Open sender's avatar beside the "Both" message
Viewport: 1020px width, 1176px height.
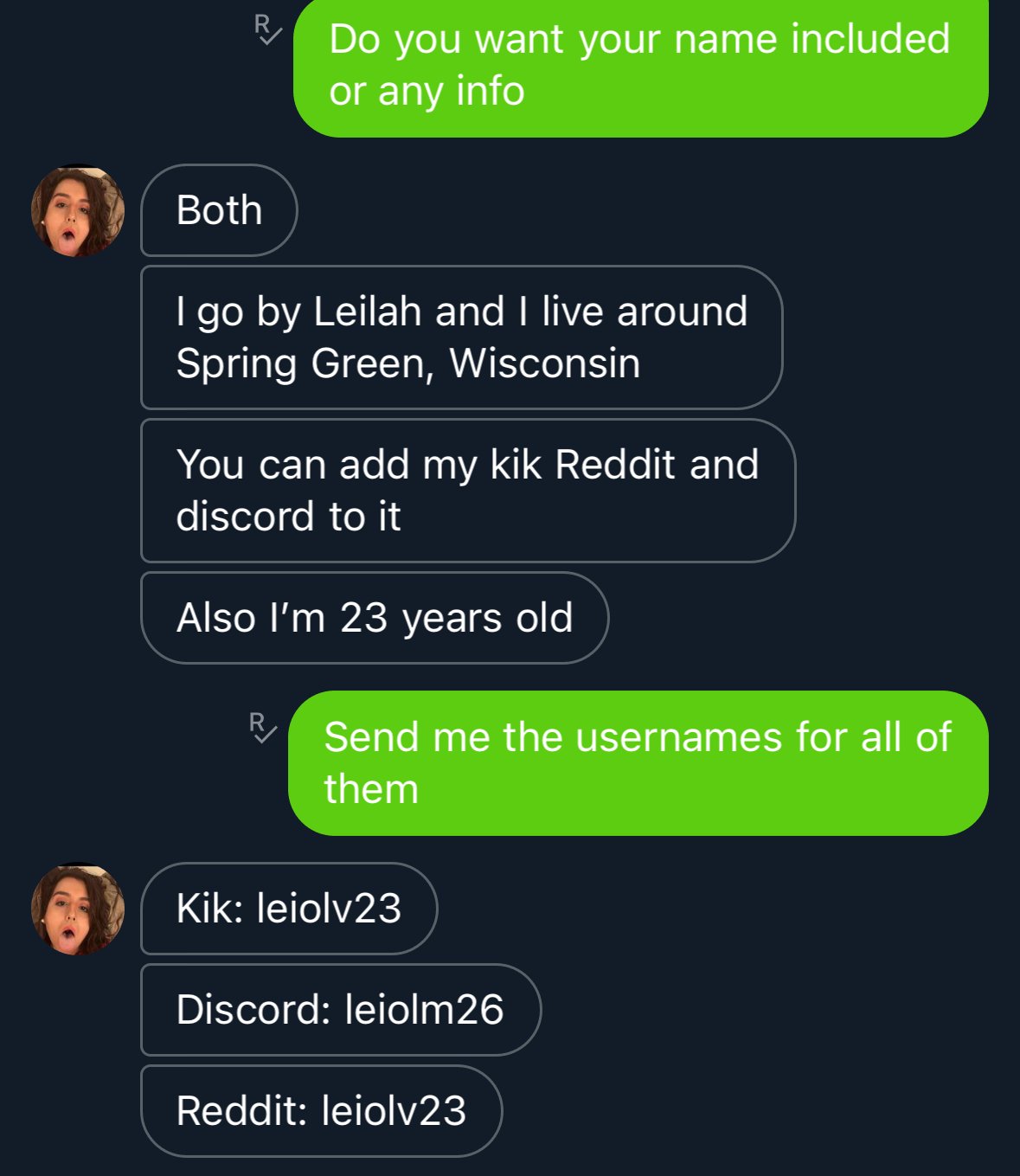click(x=78, y=211)
